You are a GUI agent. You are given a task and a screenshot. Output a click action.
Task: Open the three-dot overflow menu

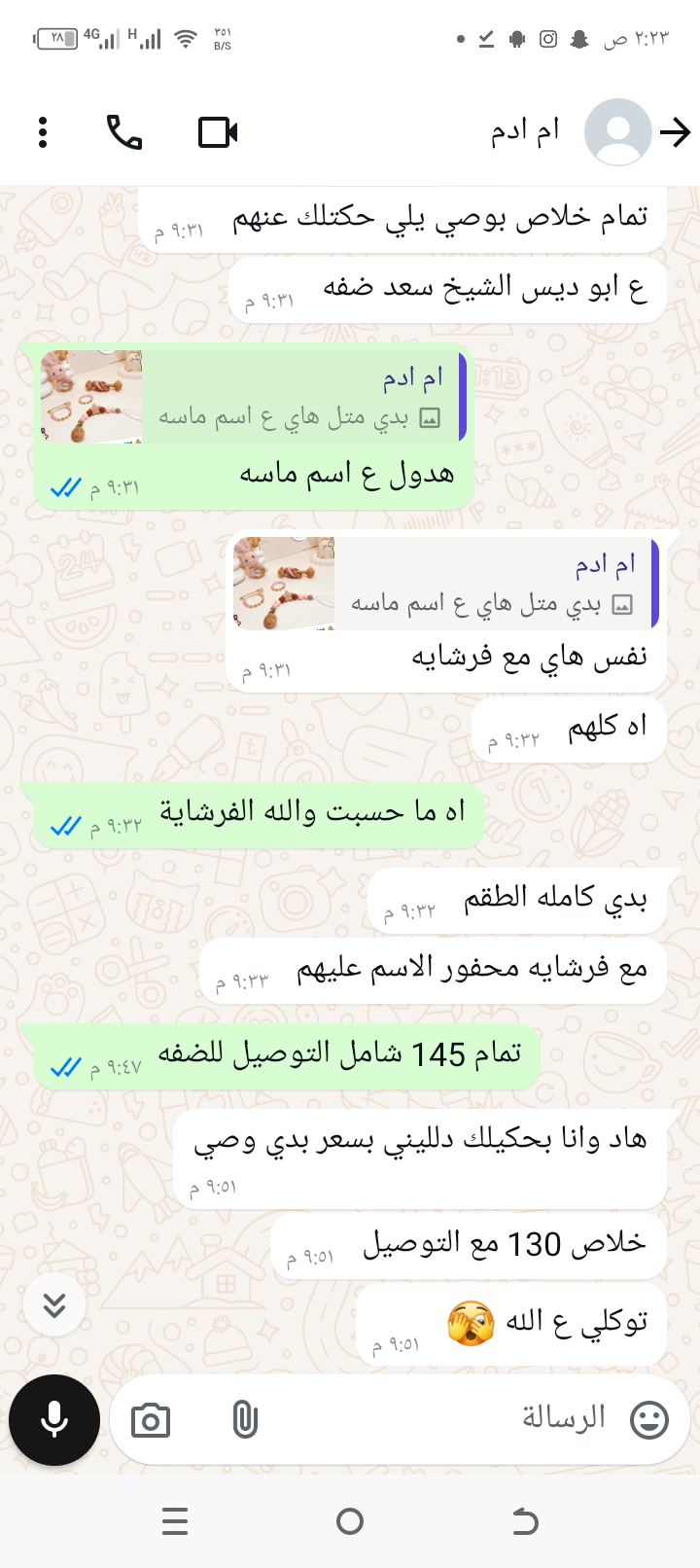pos(43,132)
